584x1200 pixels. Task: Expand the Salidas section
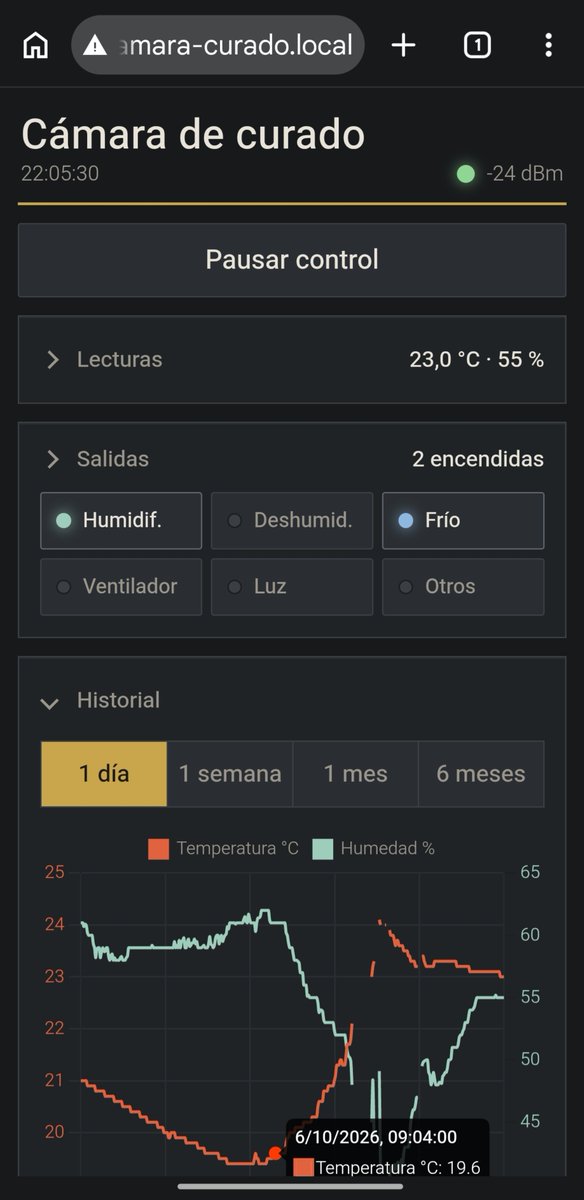pyautogui.click(x=292, y=459)
